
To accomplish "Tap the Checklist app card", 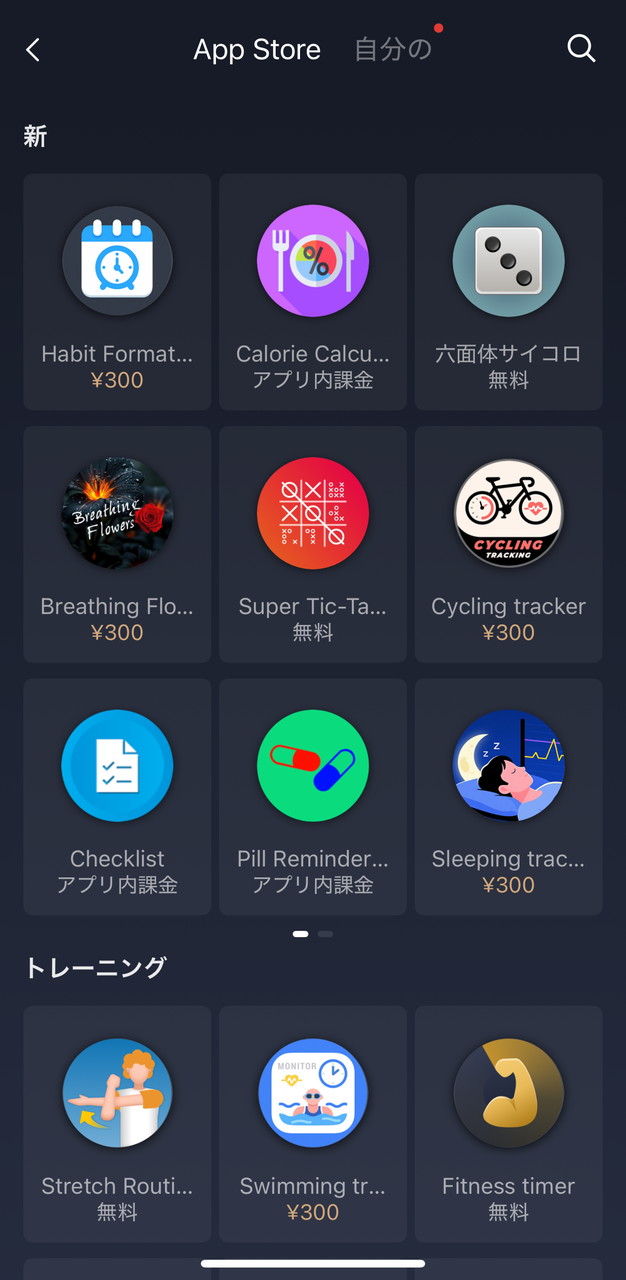I will 117,796.
